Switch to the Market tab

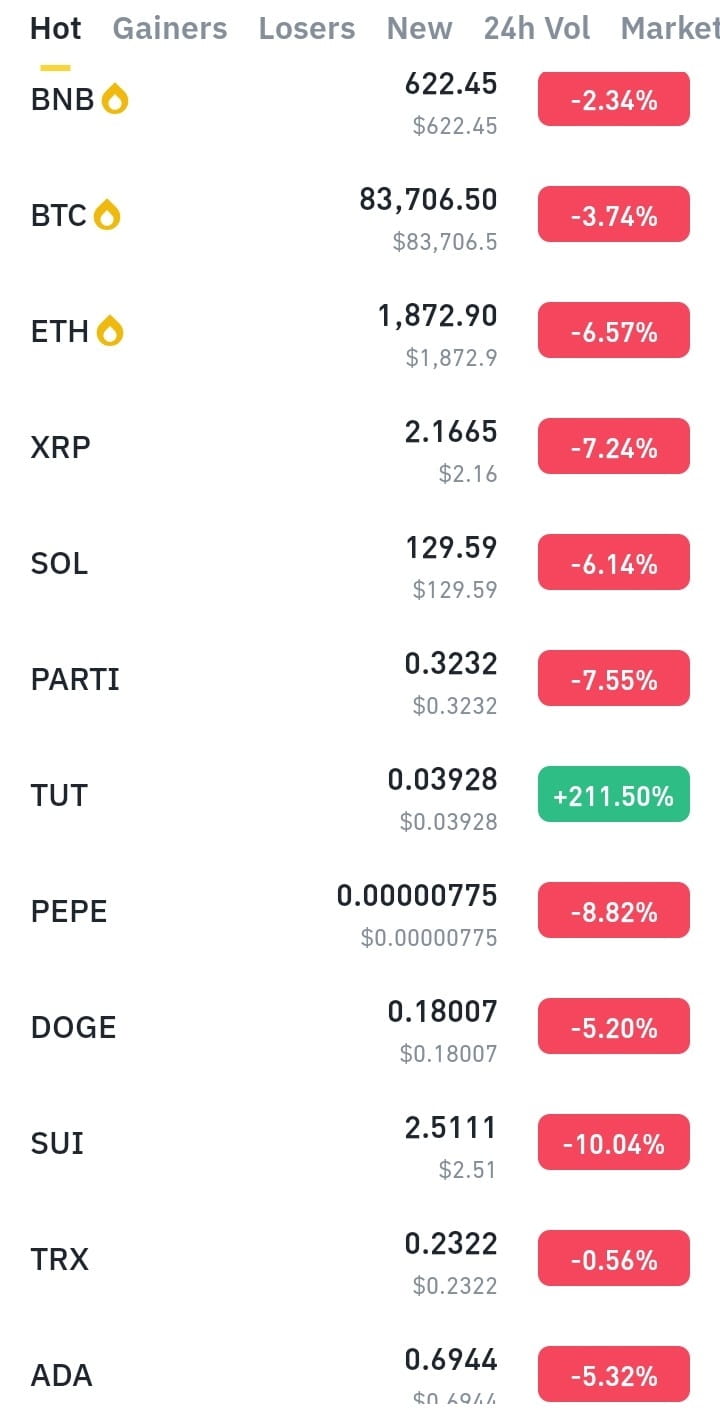point(670,28)
